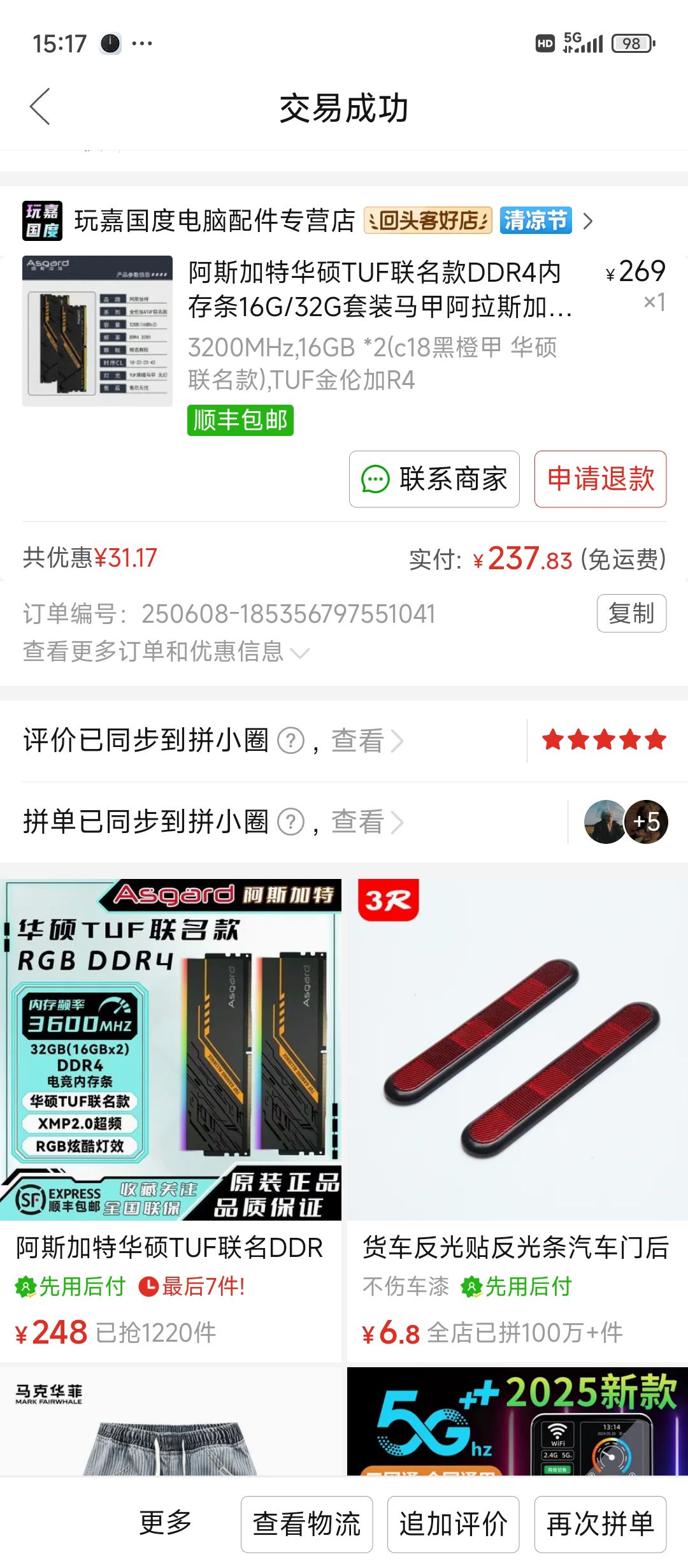Tap 申请退款 to request a refund
Image resolution: width=688 pixels, height=1568 pixels.
coord(600,479)
